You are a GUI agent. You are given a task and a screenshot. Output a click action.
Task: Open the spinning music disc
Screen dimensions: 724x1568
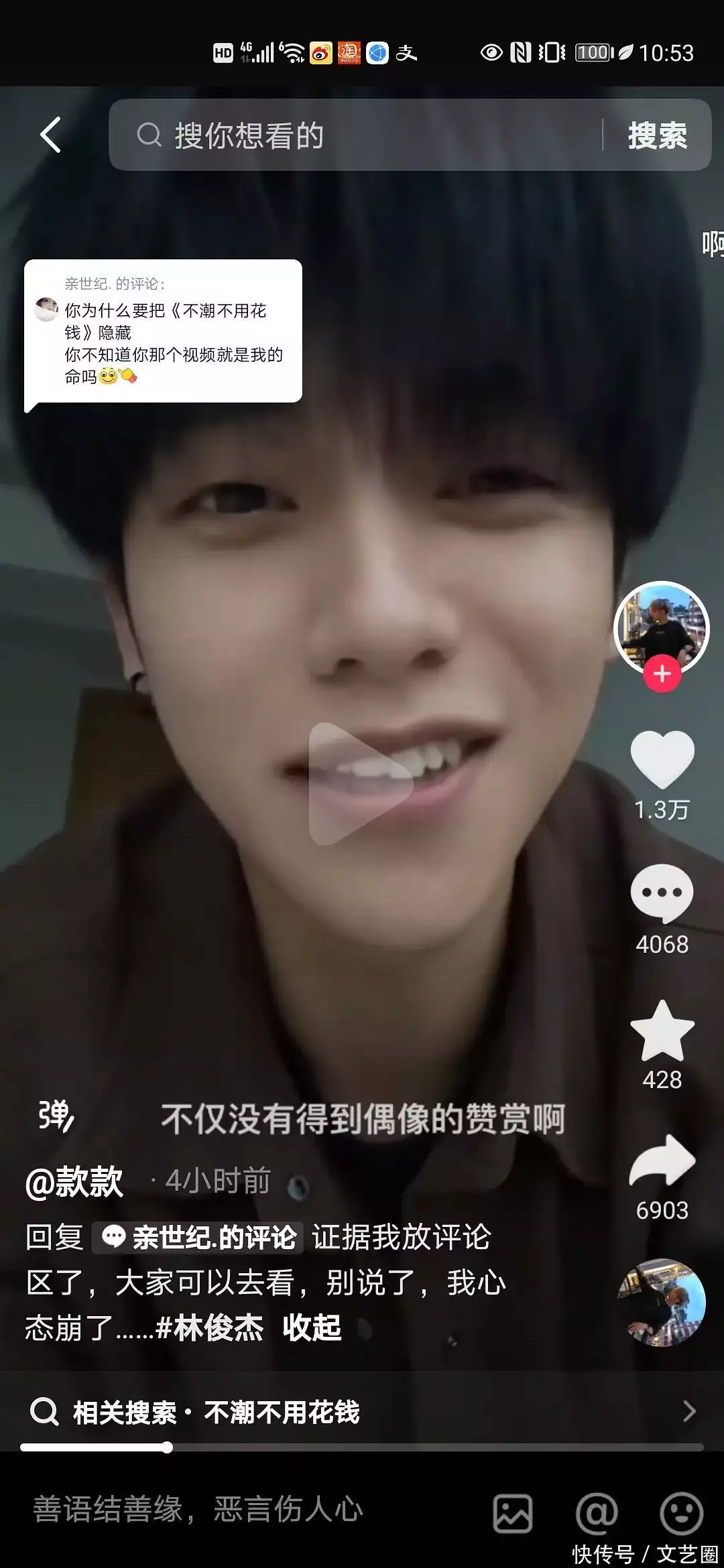pyautogui.click(x=662, y=1303)
